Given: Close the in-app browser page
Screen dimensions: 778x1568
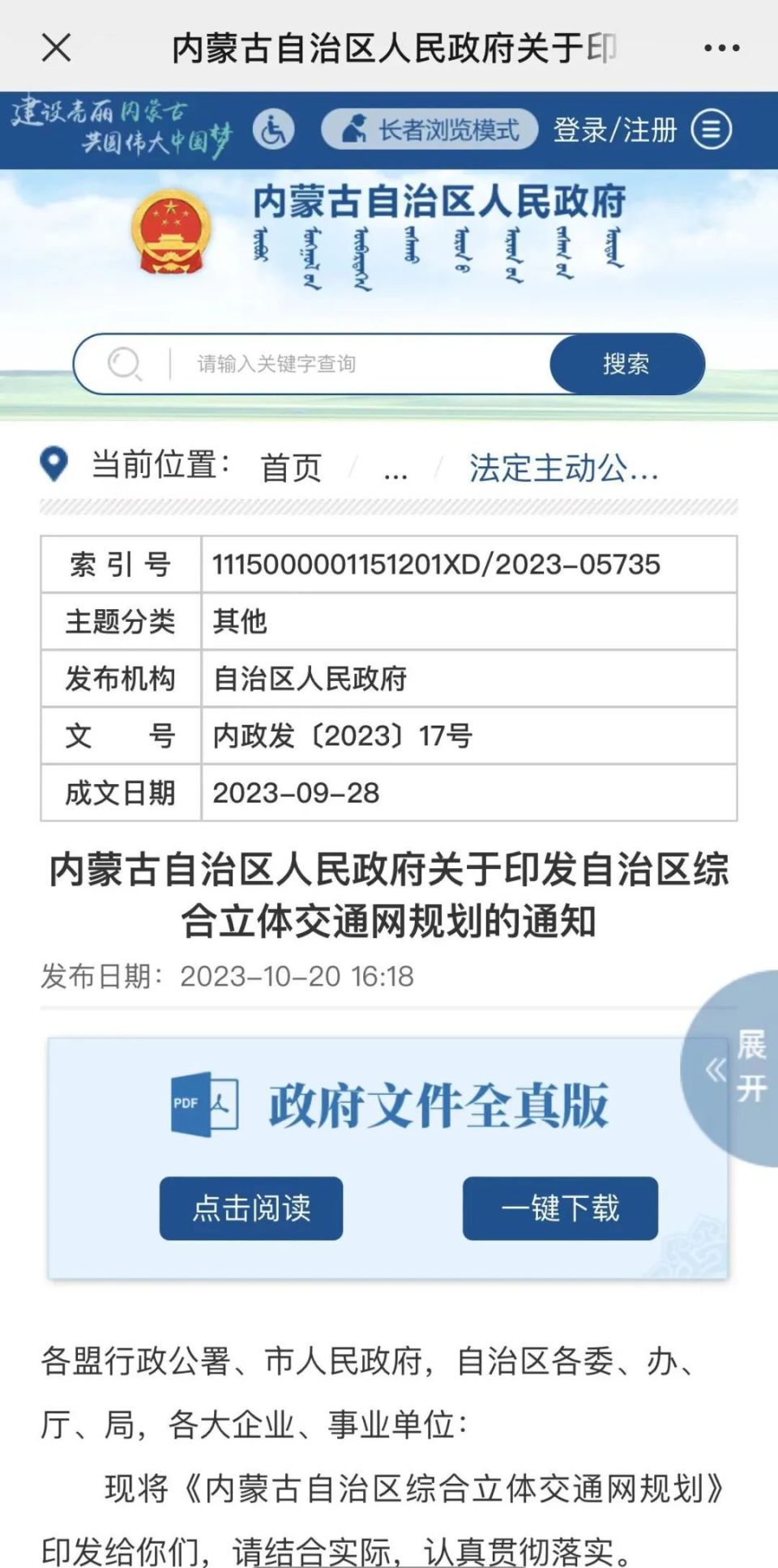Looking at the screenshot, I should click(56, 48).
